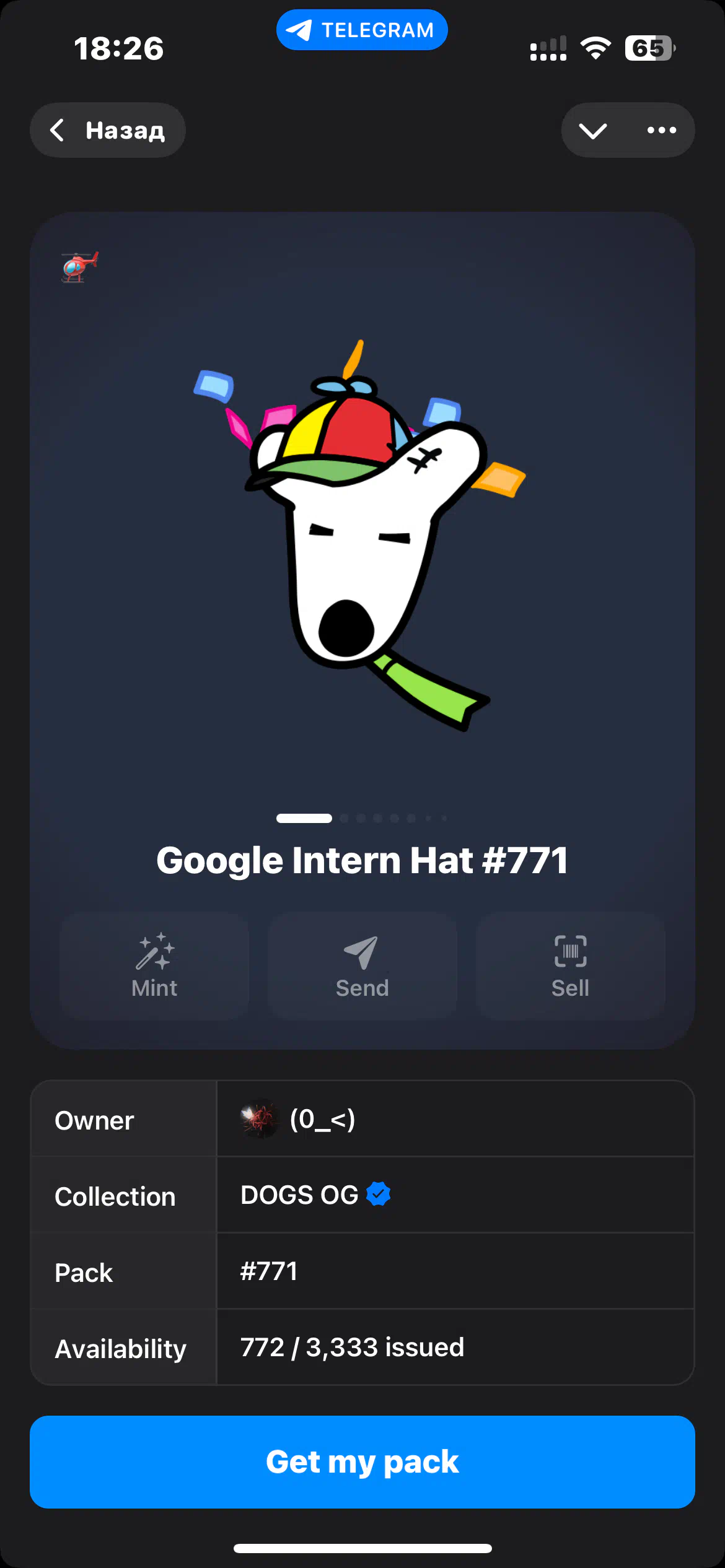725x1568 pixels.
Task: Sell the Google Intern Hat #771
Action: pyautogui.click(x=571, y=966)
